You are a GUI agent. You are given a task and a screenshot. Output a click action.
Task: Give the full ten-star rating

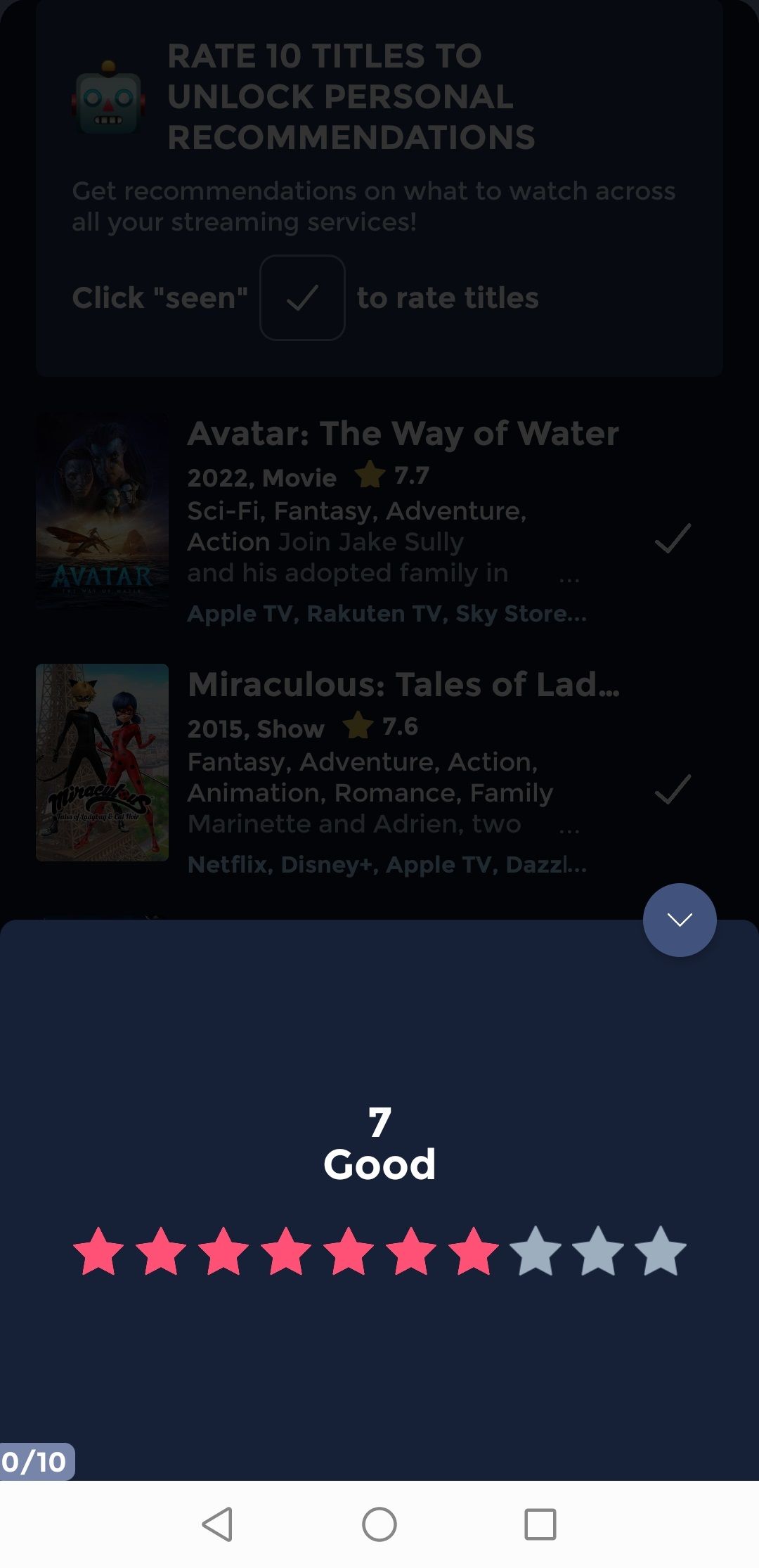[x=661, y=1252]
